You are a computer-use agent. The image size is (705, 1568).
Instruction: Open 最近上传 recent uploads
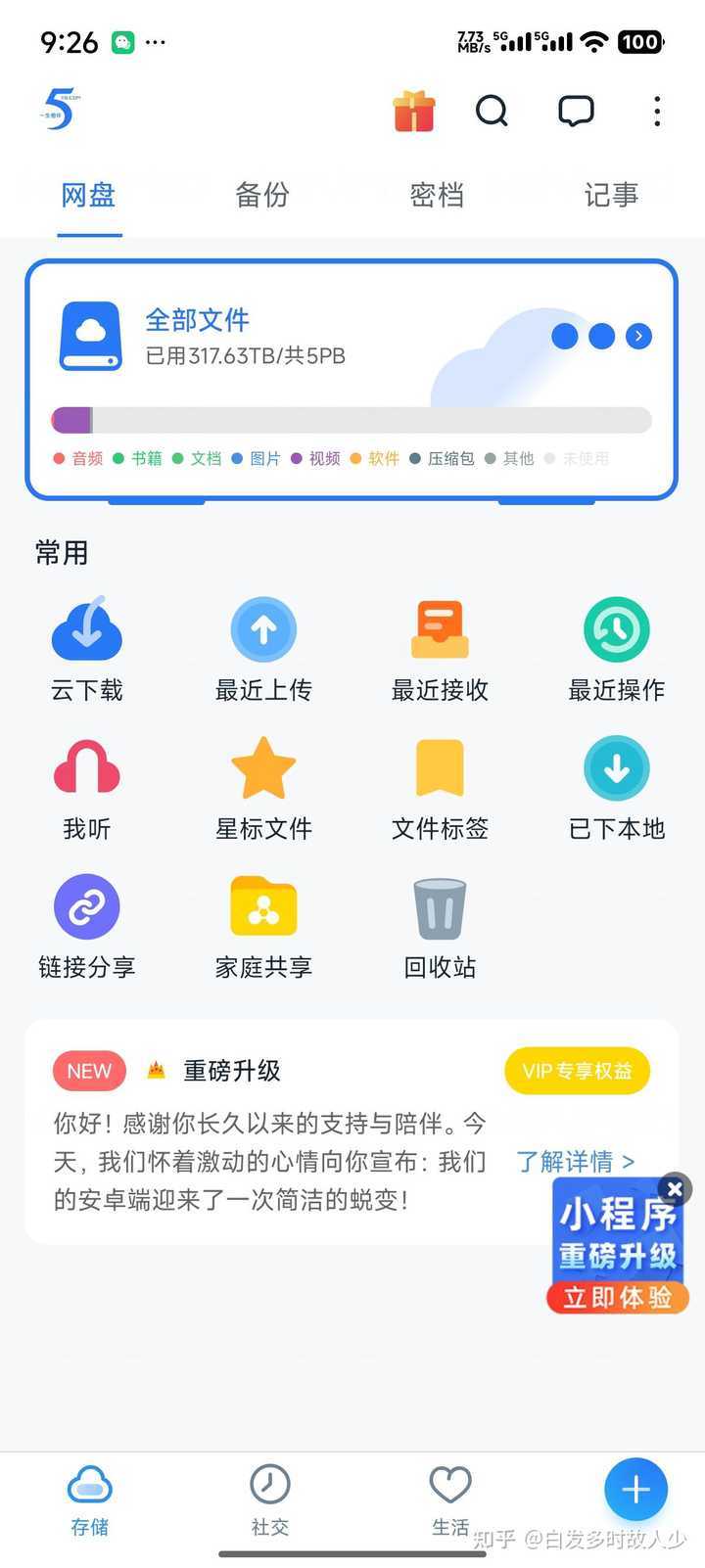point(262,646)
